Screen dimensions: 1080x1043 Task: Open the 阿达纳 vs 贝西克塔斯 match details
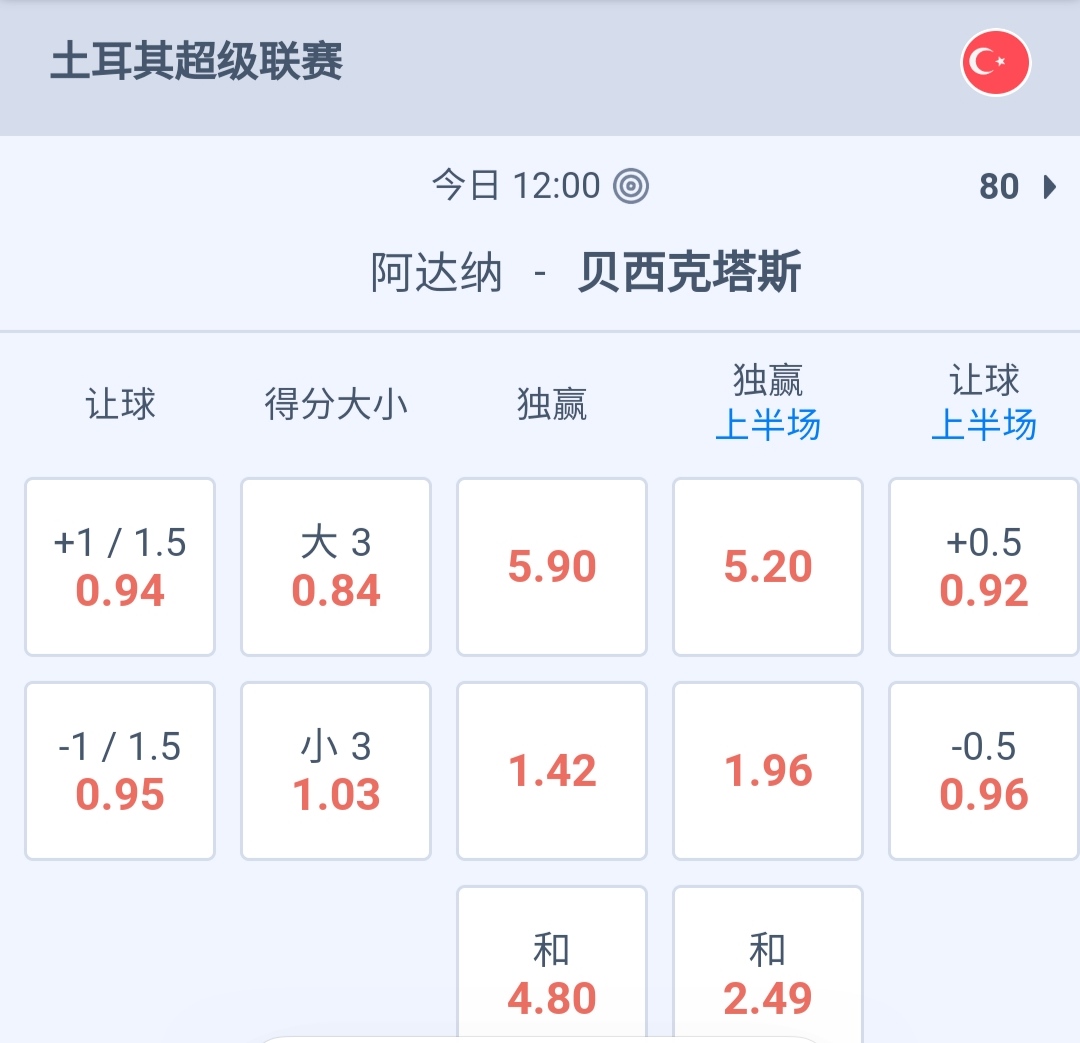click(x=586, y=273)
